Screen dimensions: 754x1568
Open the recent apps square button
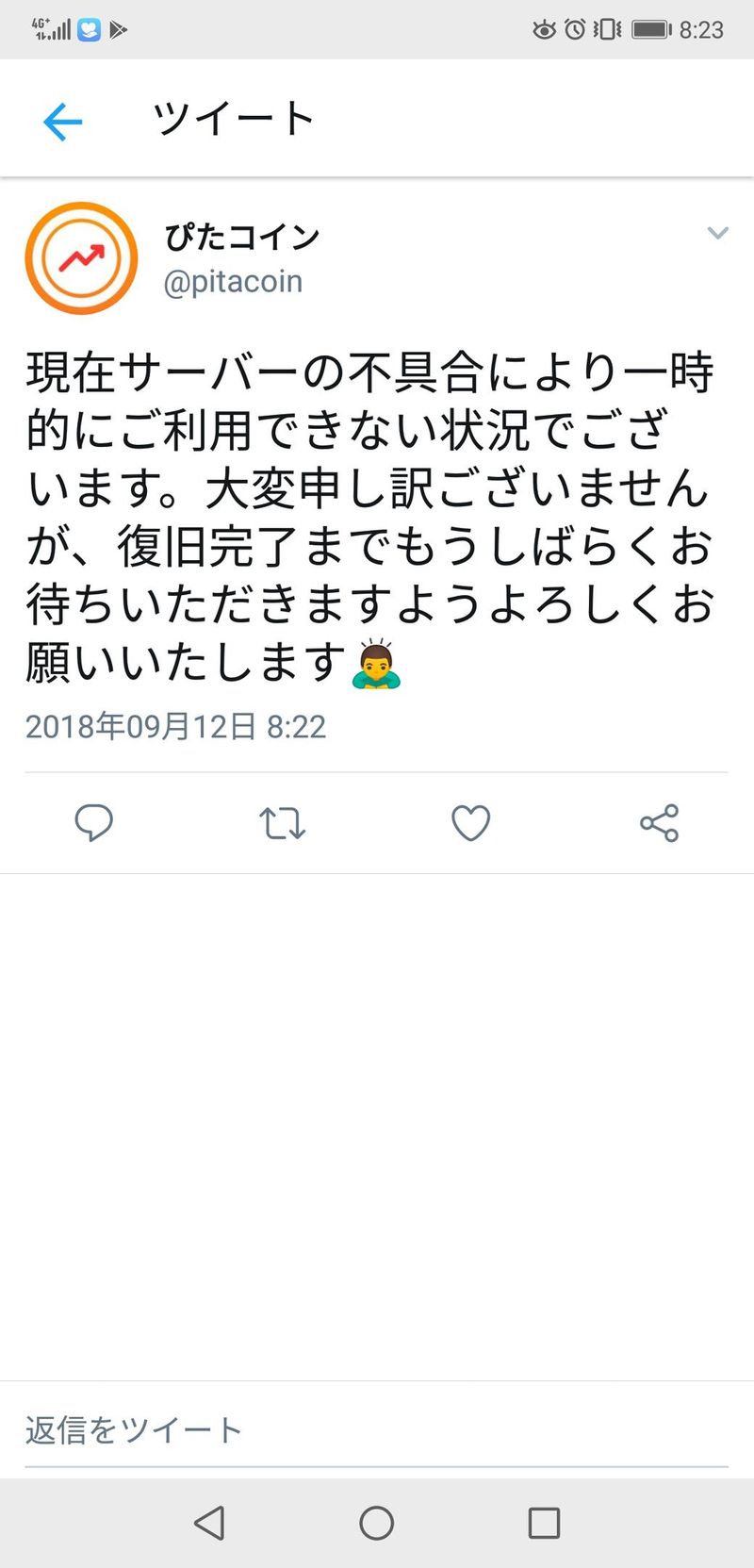[x=544, y=1523]
